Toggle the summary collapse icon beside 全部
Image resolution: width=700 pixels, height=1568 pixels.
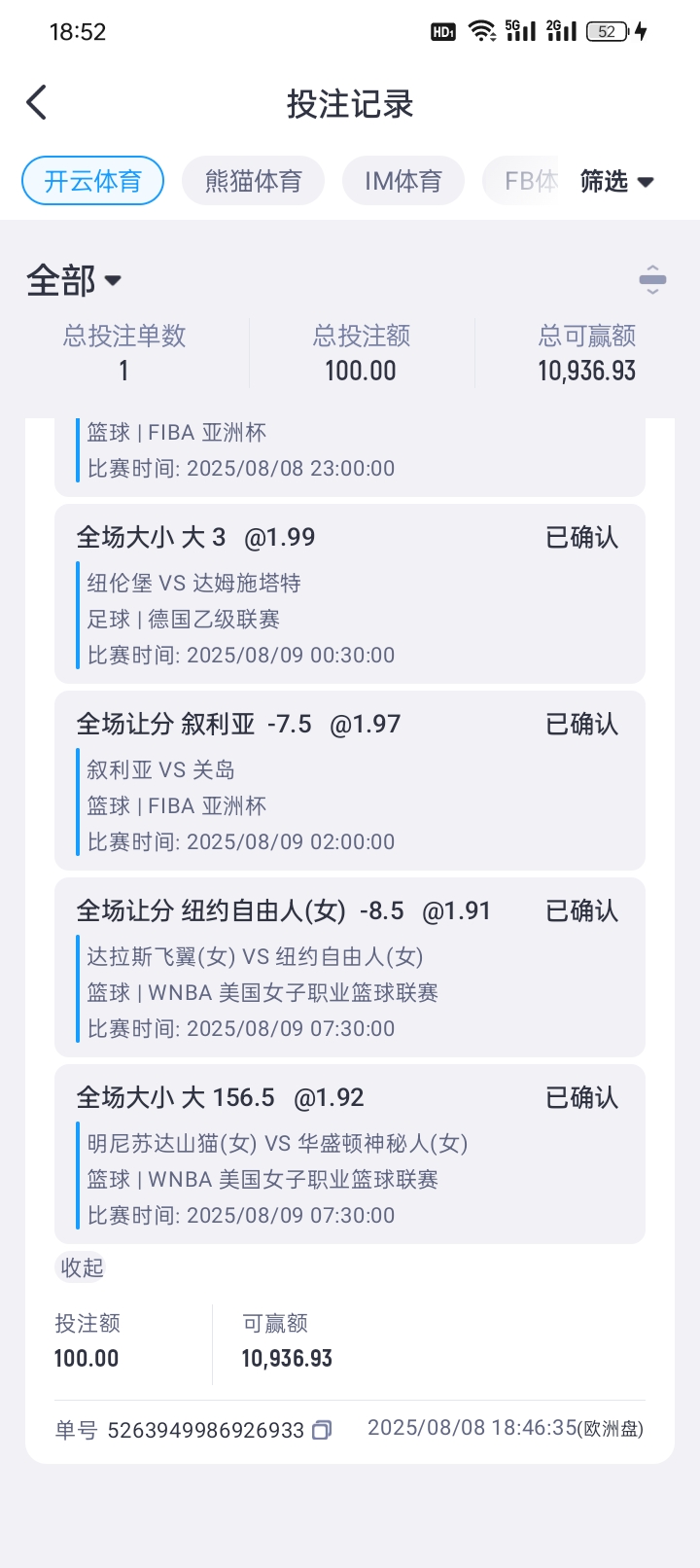click(x=652, y=280)
